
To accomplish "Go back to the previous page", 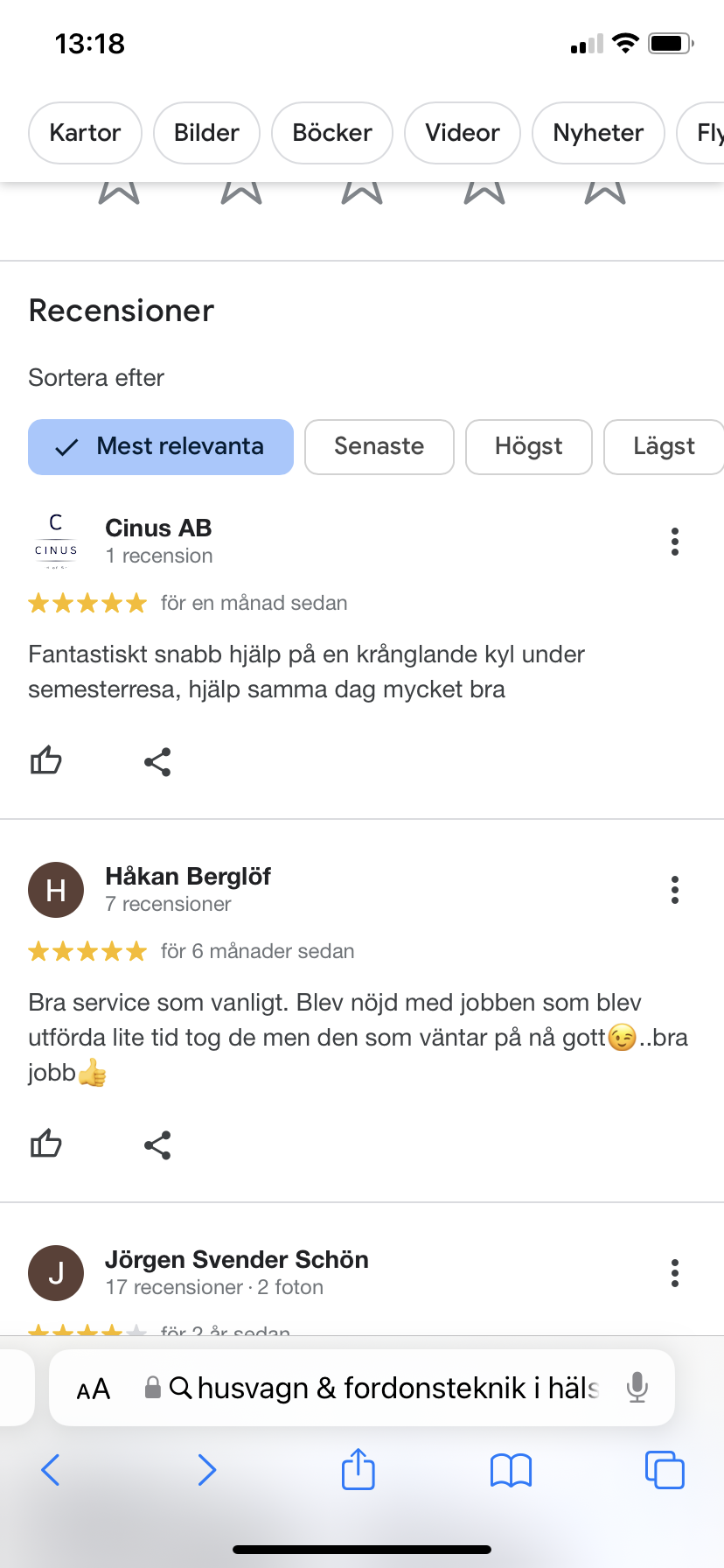I will 51,1470.
